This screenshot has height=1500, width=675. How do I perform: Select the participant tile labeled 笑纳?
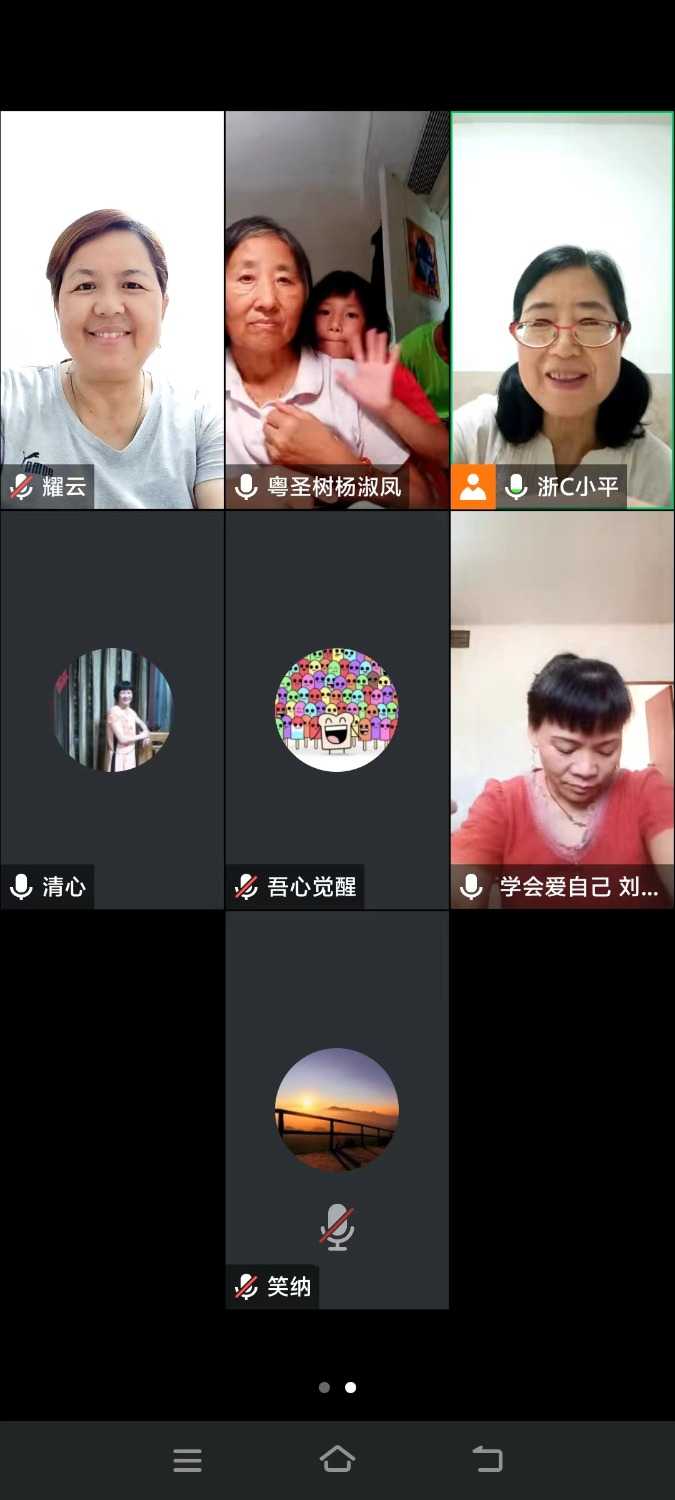337,1110
